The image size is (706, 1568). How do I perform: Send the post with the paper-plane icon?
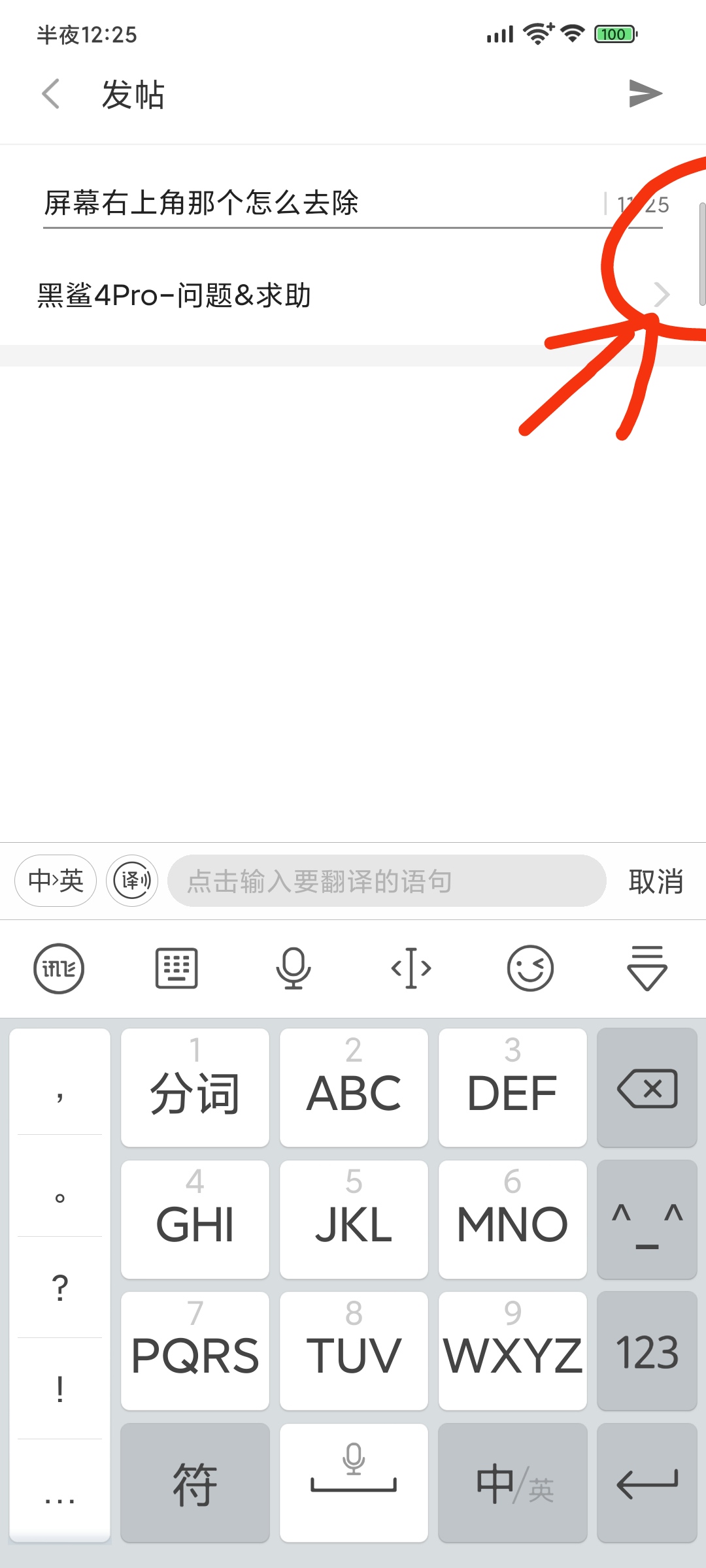pos(645,93)
